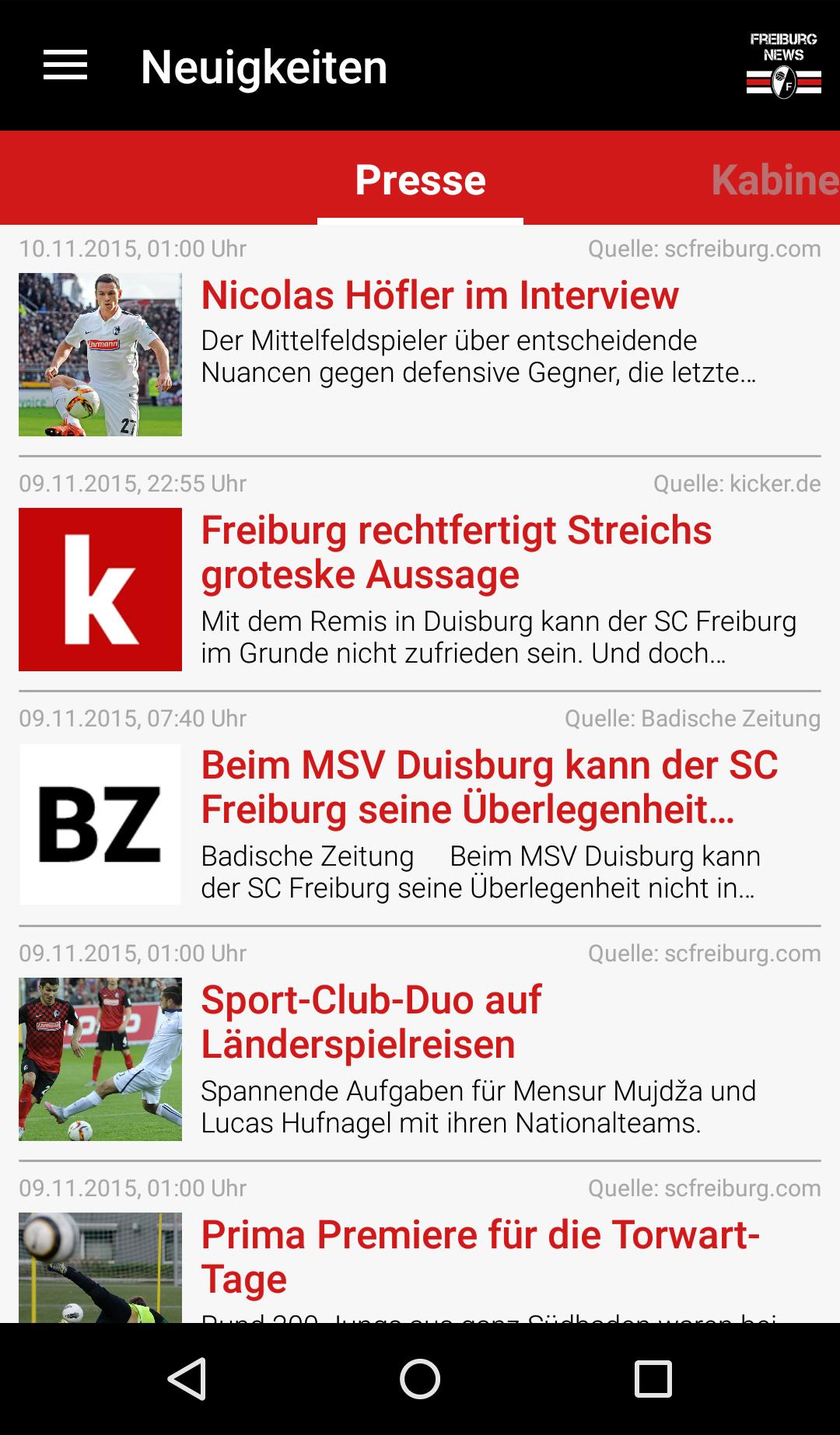The width and height of the screenshot is (840, 1435).
Task: Open the hamburger navigation menu
Action: 65,66
